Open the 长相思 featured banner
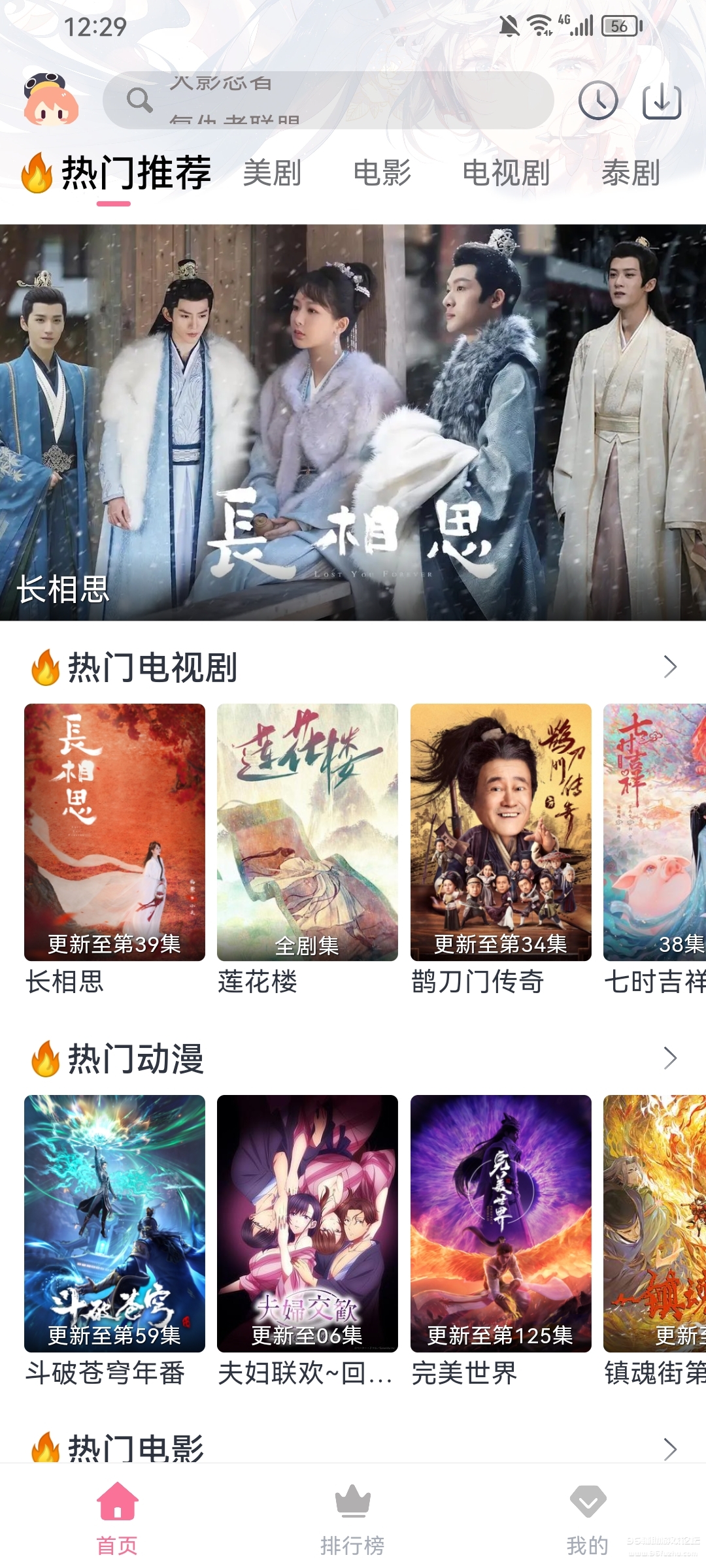Screen dimensions: 706x1568 [x=353, y=421]
